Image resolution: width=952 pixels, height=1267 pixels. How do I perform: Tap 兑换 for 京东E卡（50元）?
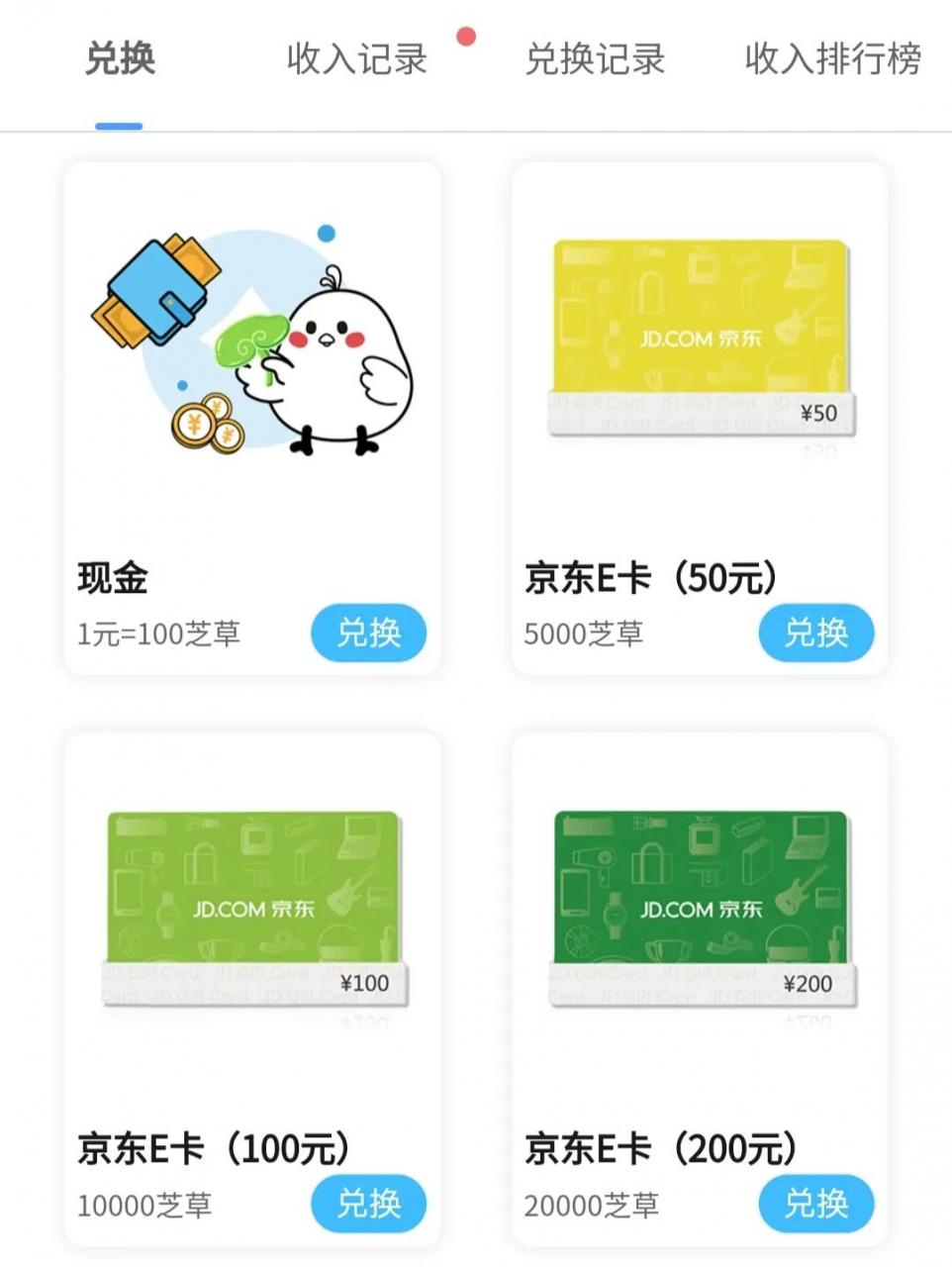click(815, 632)
